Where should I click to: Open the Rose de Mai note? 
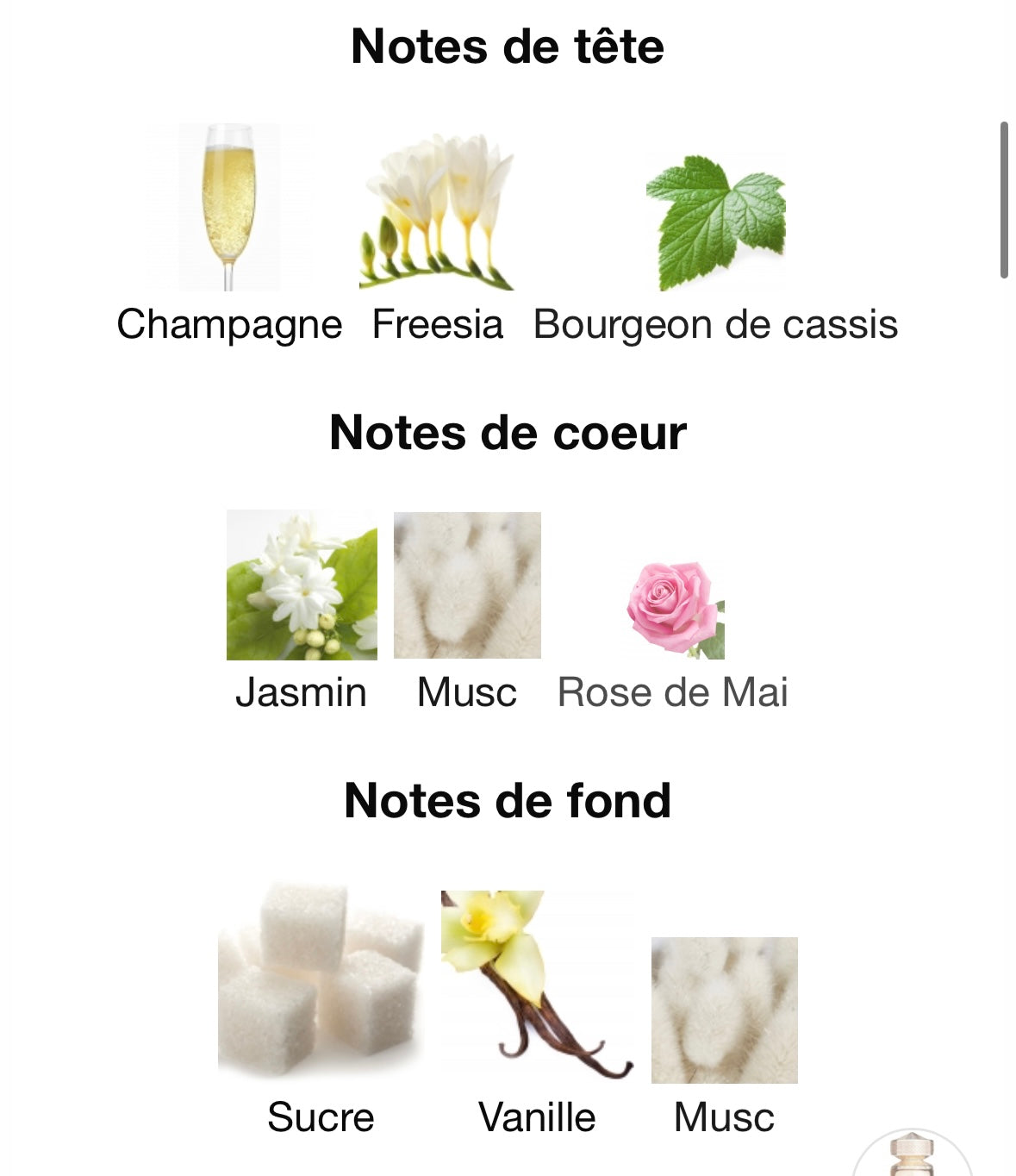[674, 612]
